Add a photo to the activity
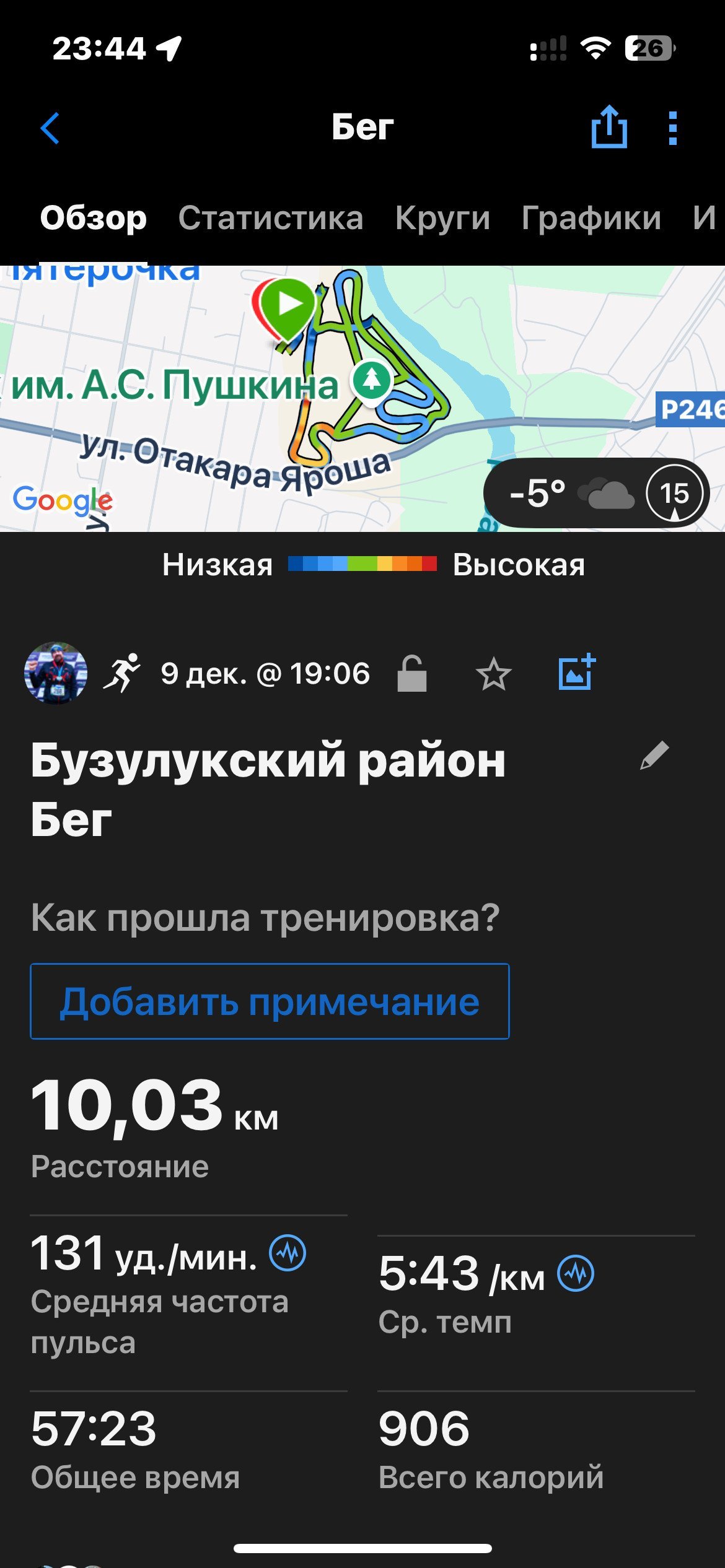Screen dimensions: 725x1568 [x=577, y=672]
